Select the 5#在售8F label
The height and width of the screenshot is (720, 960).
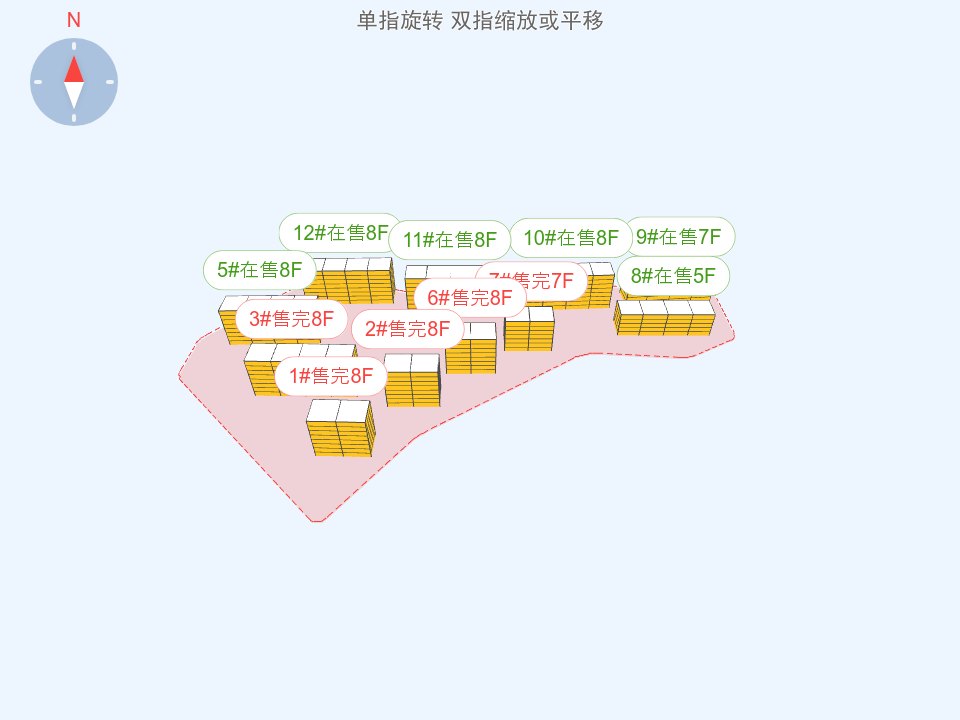pyautogui.click(x=259, y=269)
